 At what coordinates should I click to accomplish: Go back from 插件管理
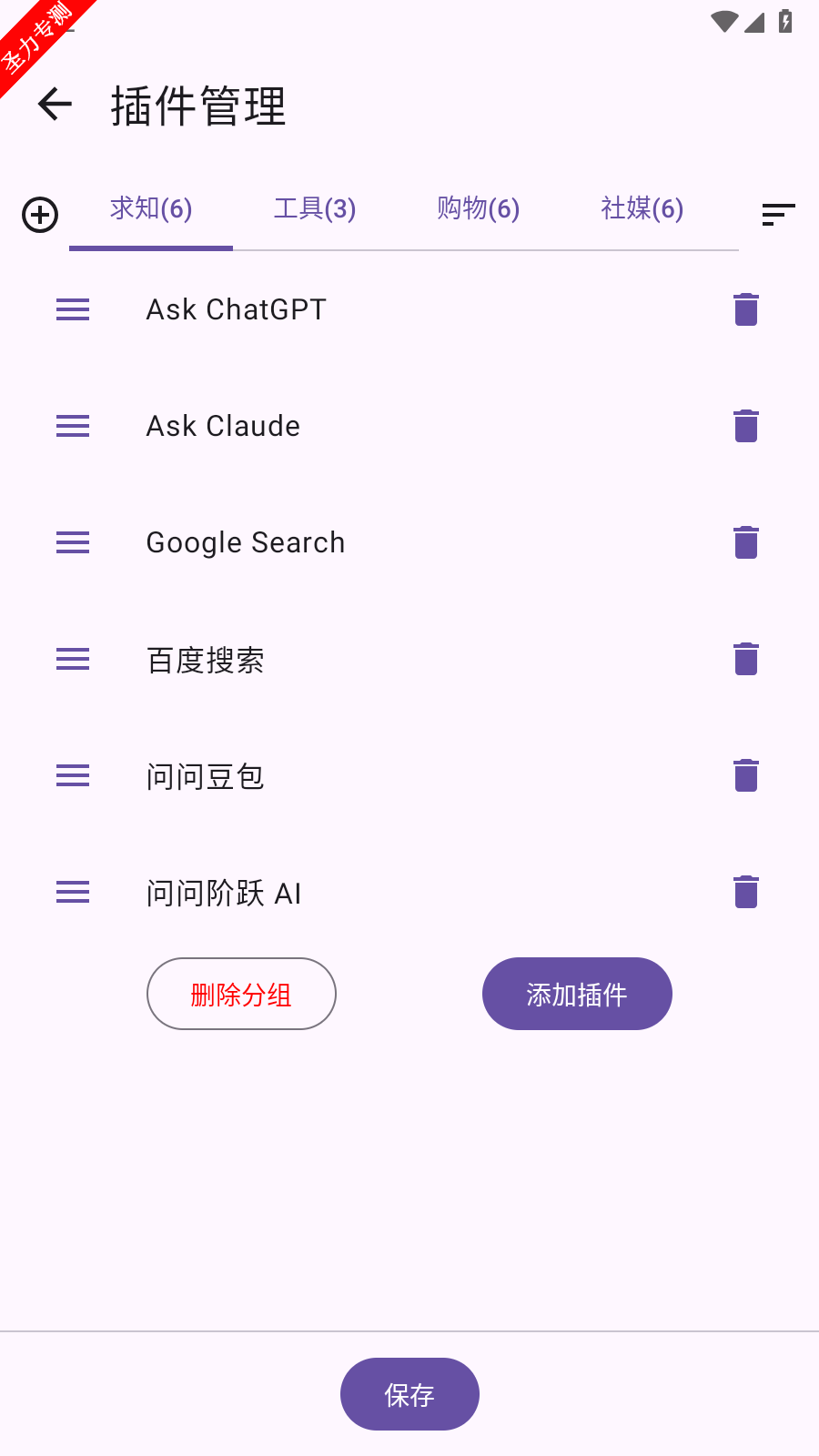click(55, 104)
